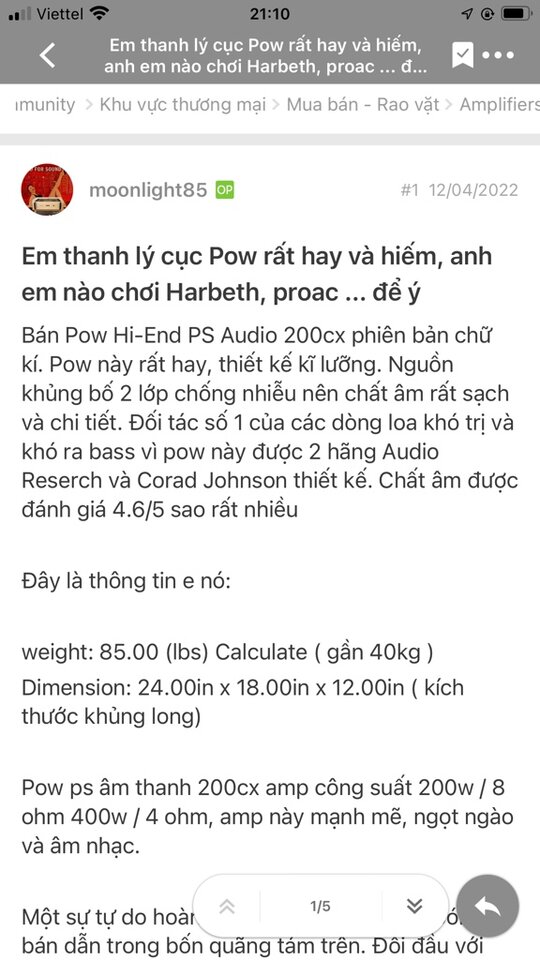This screenshot has width=540, height=960.
Task: Open the Amplifiers breadcrumb link
Action: click(500, 105)
